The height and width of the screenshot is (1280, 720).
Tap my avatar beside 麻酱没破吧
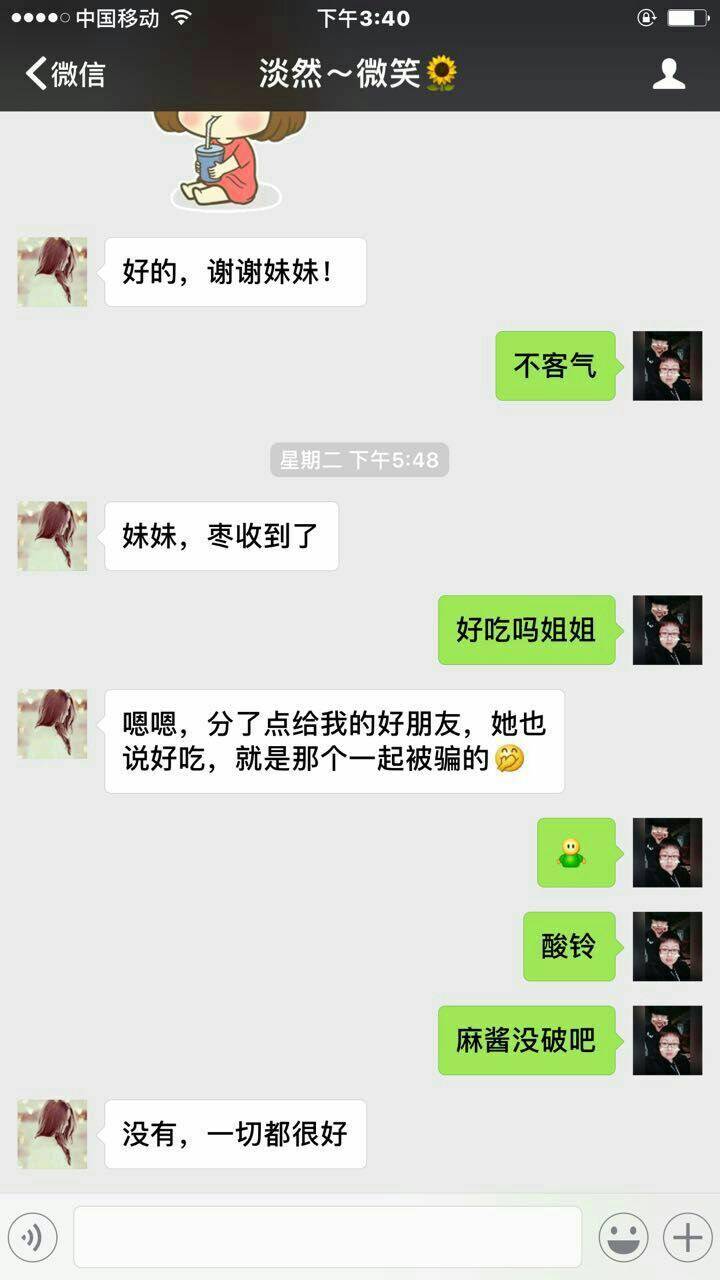coord(667,1040)
